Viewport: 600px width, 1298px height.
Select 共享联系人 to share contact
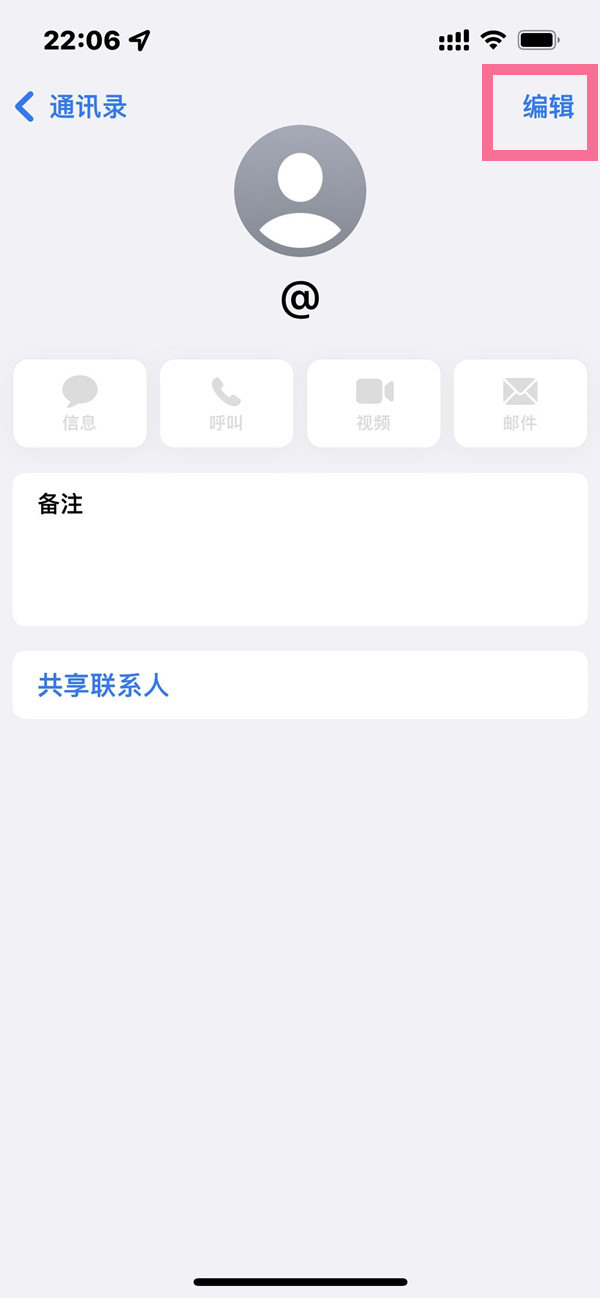click(104, 685)
